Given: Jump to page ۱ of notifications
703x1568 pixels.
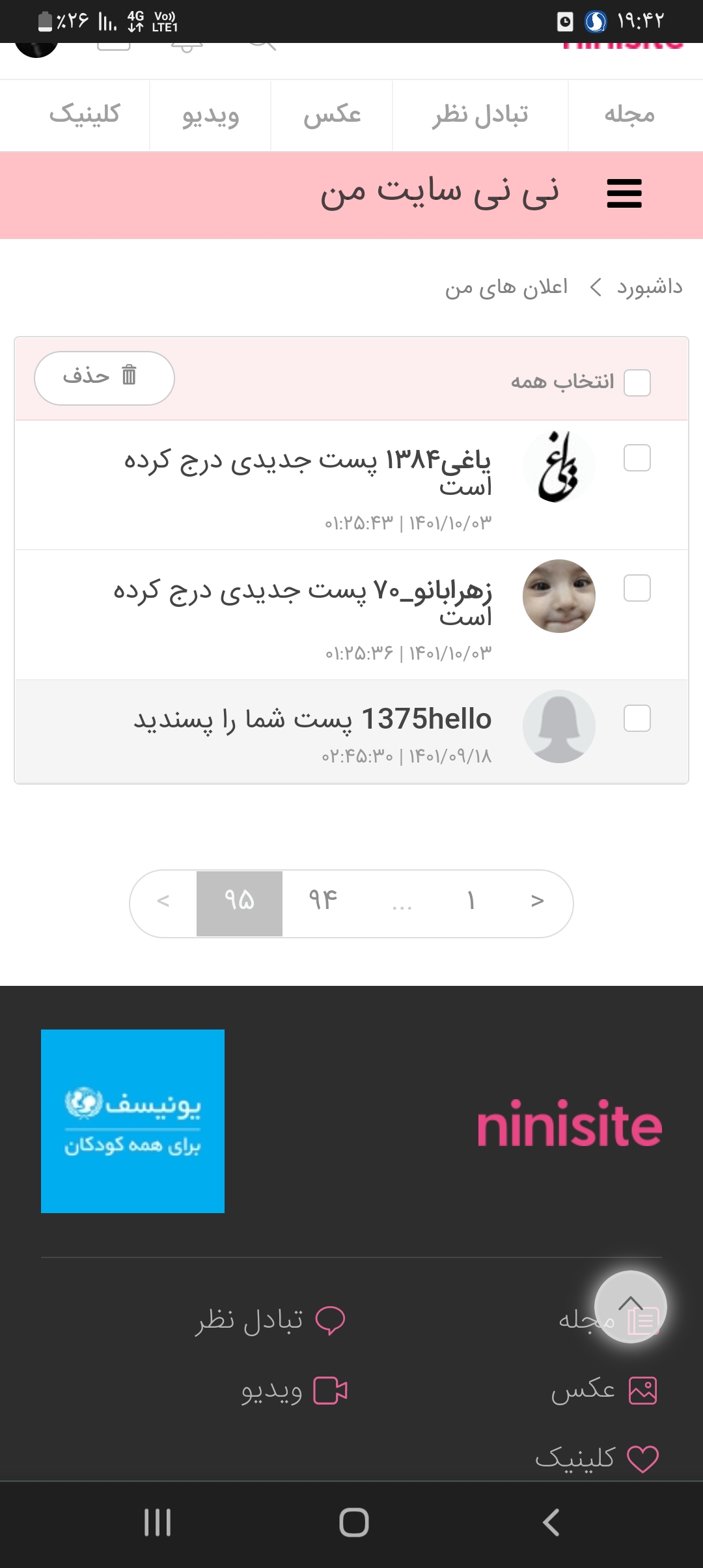Looking at the screenshot, I should click(470, 903).
